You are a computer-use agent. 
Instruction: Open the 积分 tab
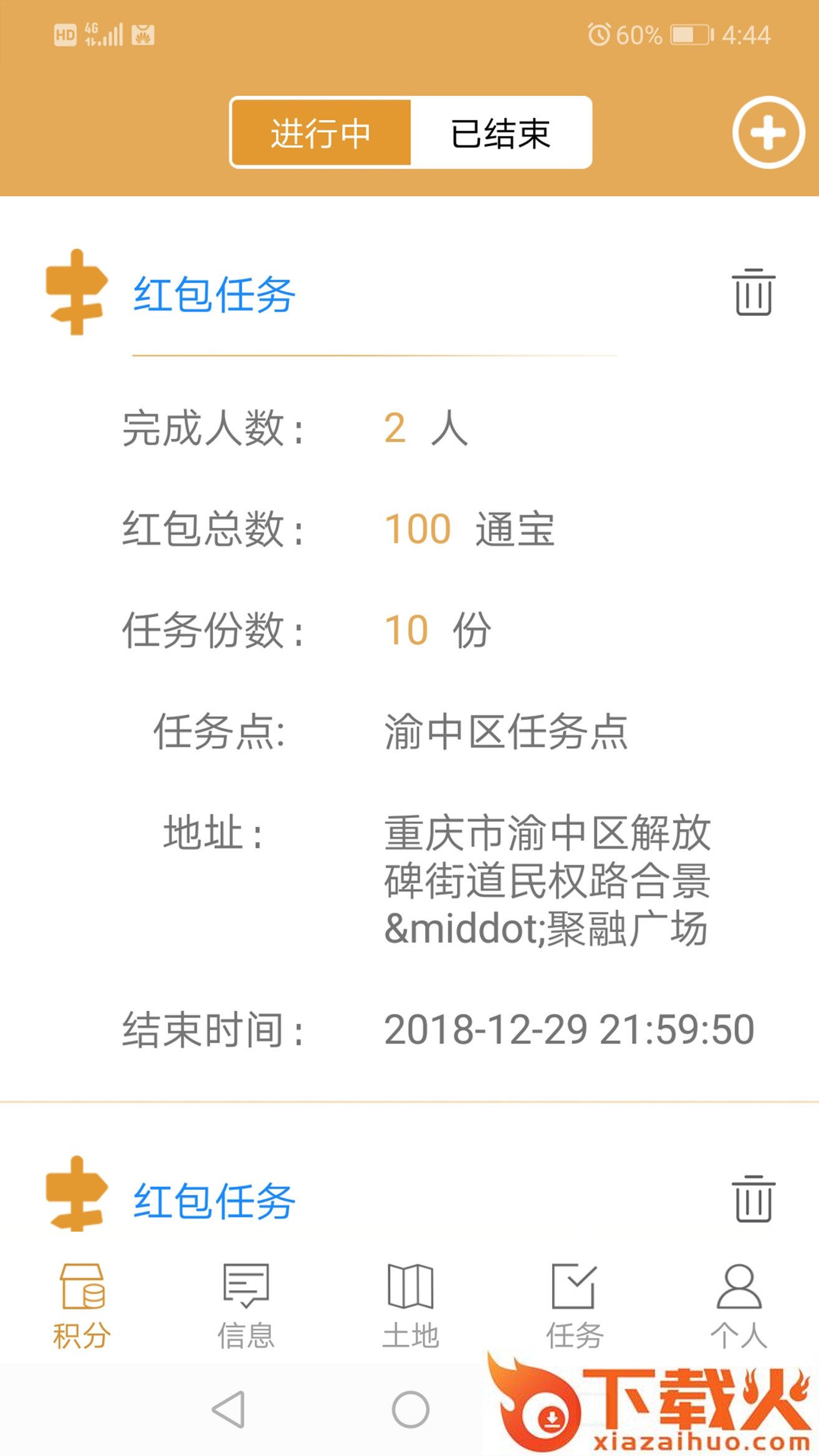(82, 1305)
